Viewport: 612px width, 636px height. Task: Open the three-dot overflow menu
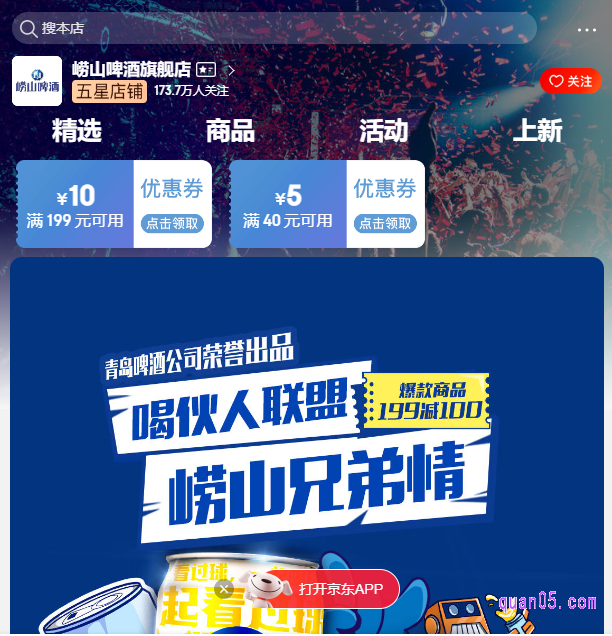point(586,29)
